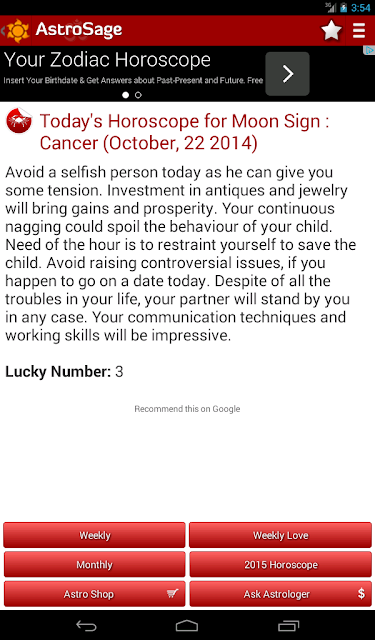
Task: Open the Monthly horoscope
Action: point(94,564)
